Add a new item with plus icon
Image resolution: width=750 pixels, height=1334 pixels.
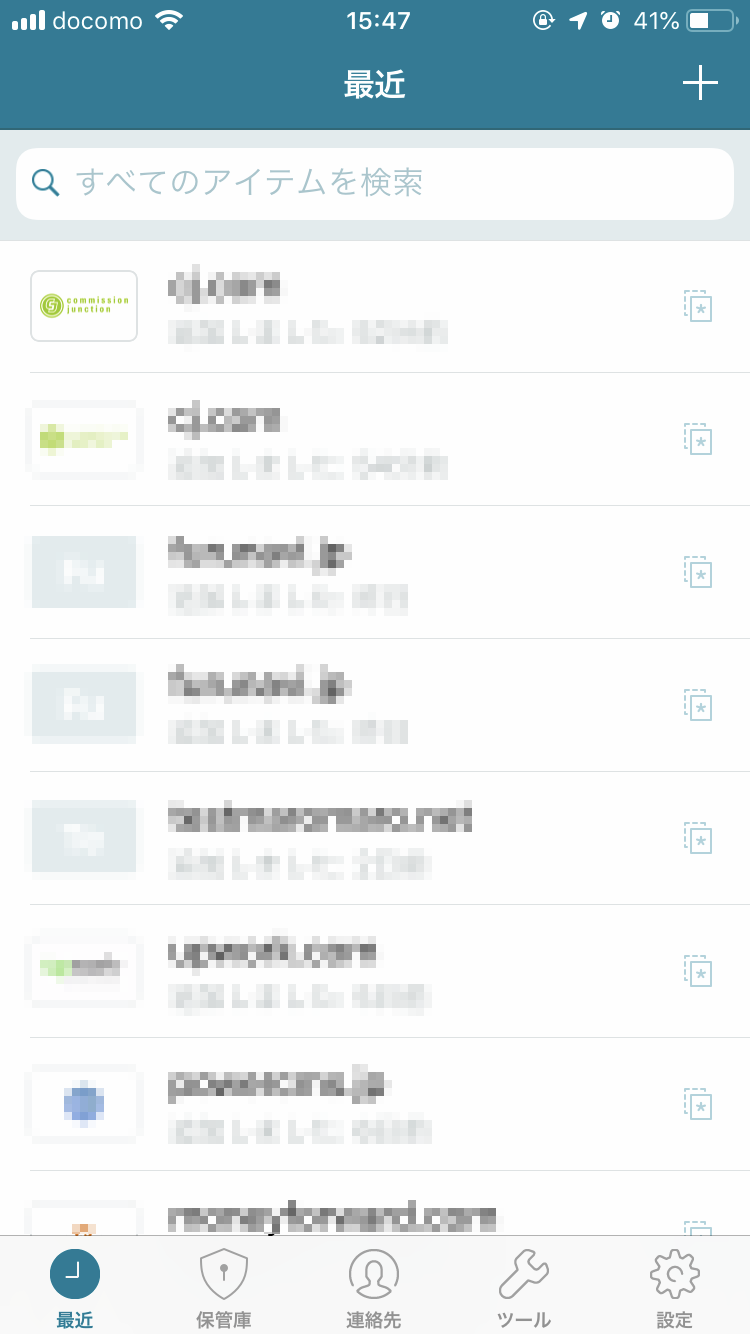[x=700, y=83]
